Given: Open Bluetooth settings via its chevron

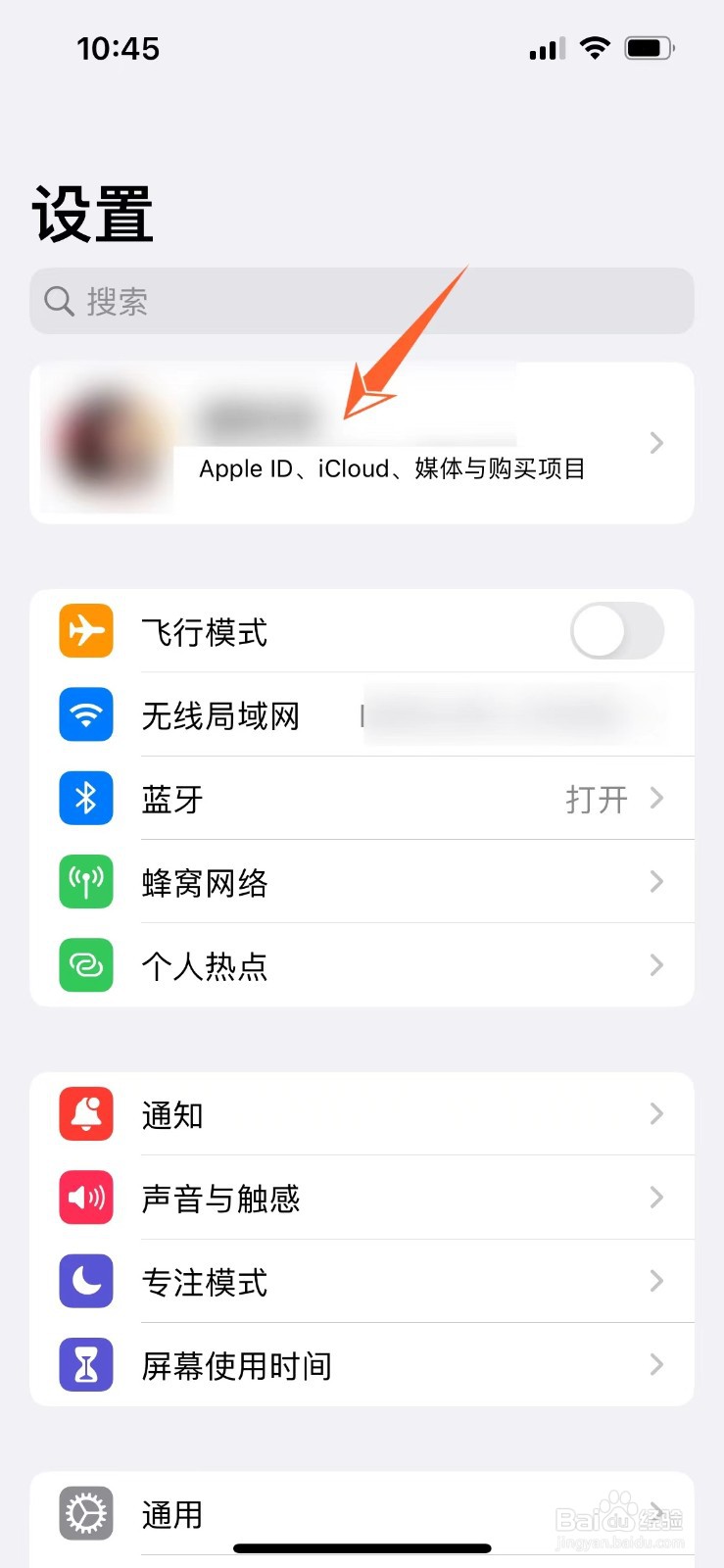Looking at the screenshot, I should pyautogui.click(x=656, y=798).
